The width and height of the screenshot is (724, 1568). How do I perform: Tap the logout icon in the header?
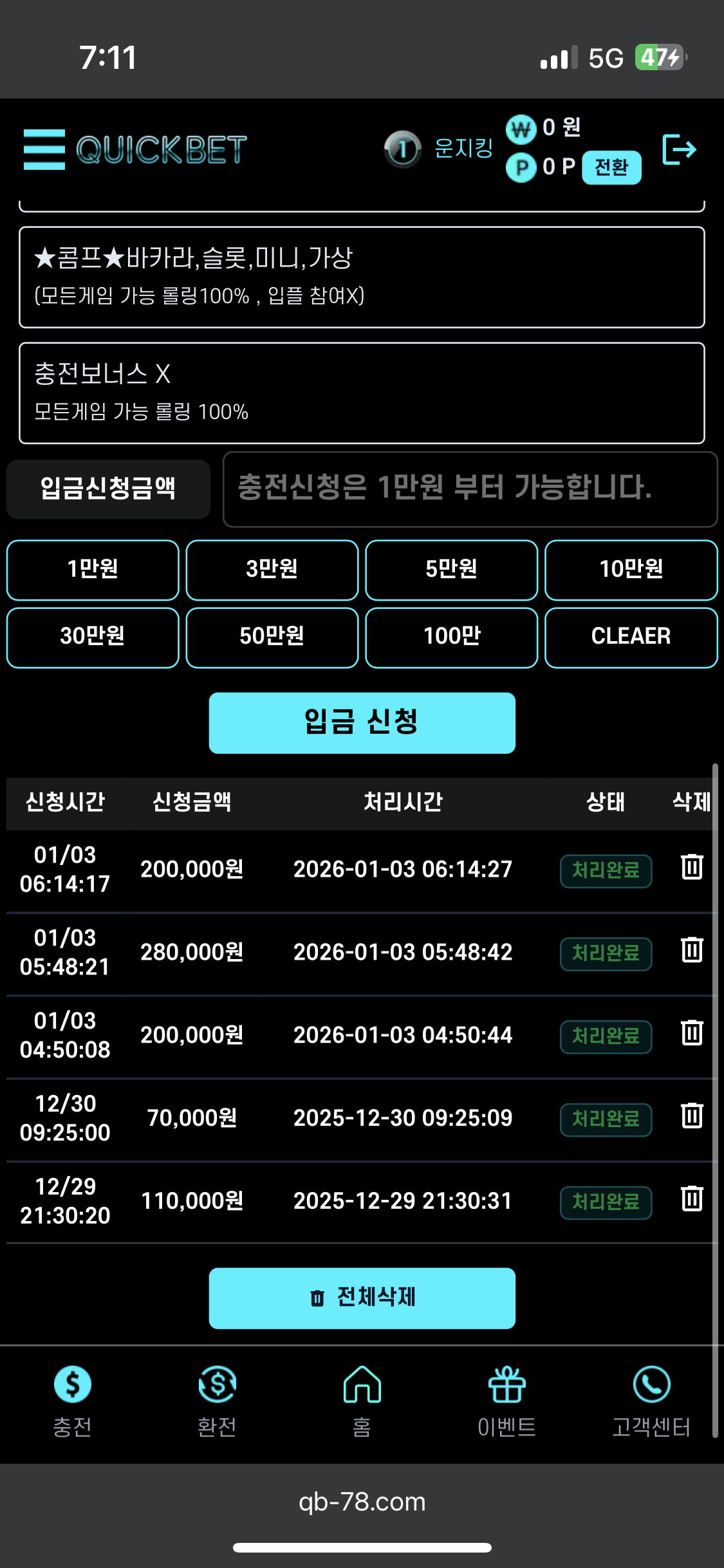679,149
